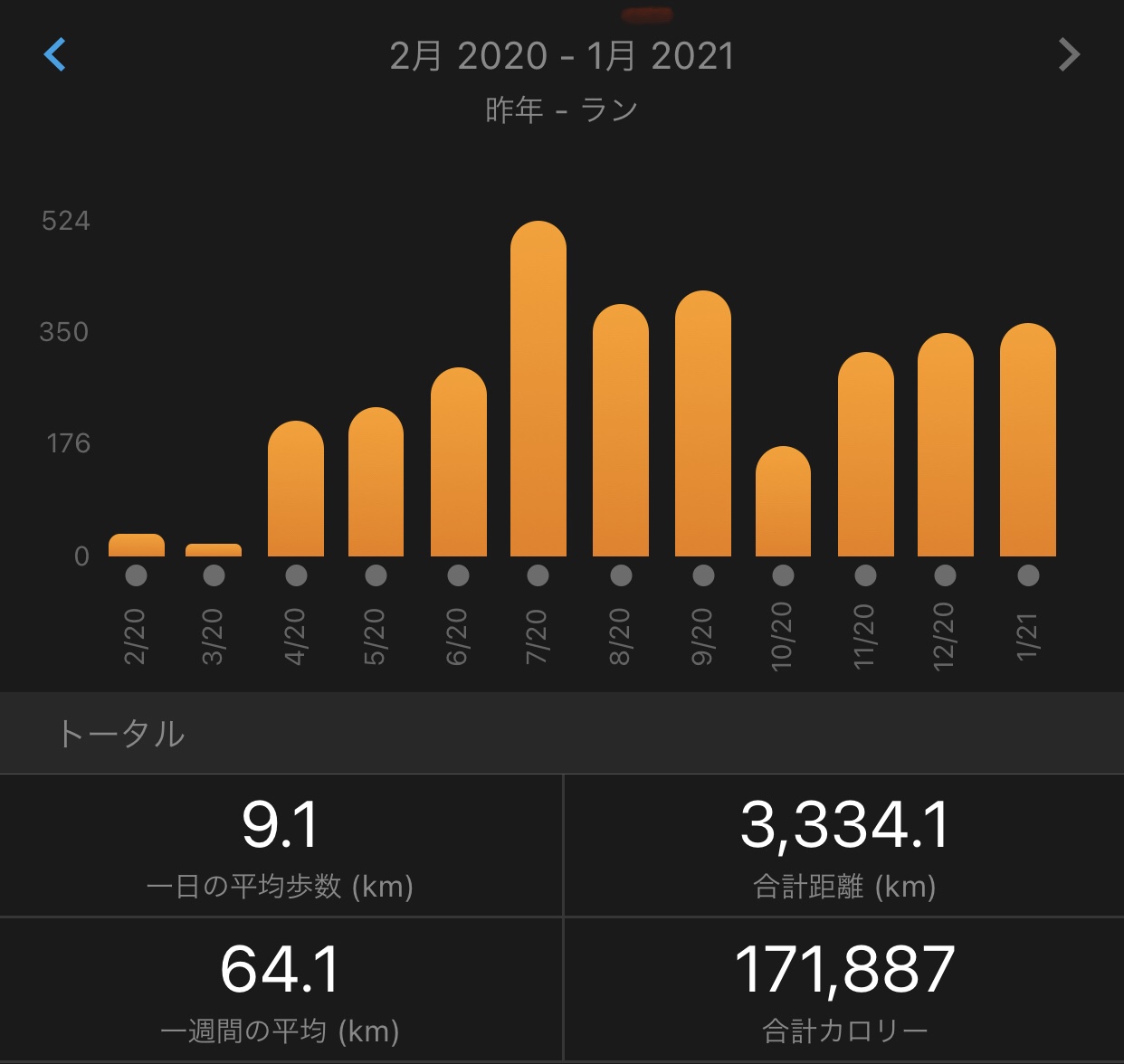Choose the 4/20 month bar
Image resolution: width=1124 pixels, height=1064 pixels.
(296, 489)
